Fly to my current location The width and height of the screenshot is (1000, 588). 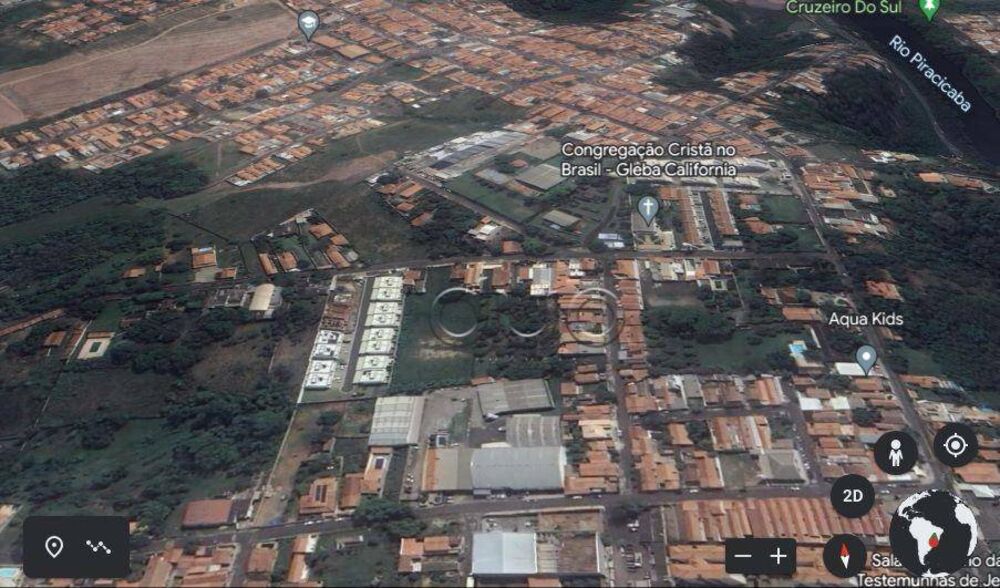tap(955, 445)
